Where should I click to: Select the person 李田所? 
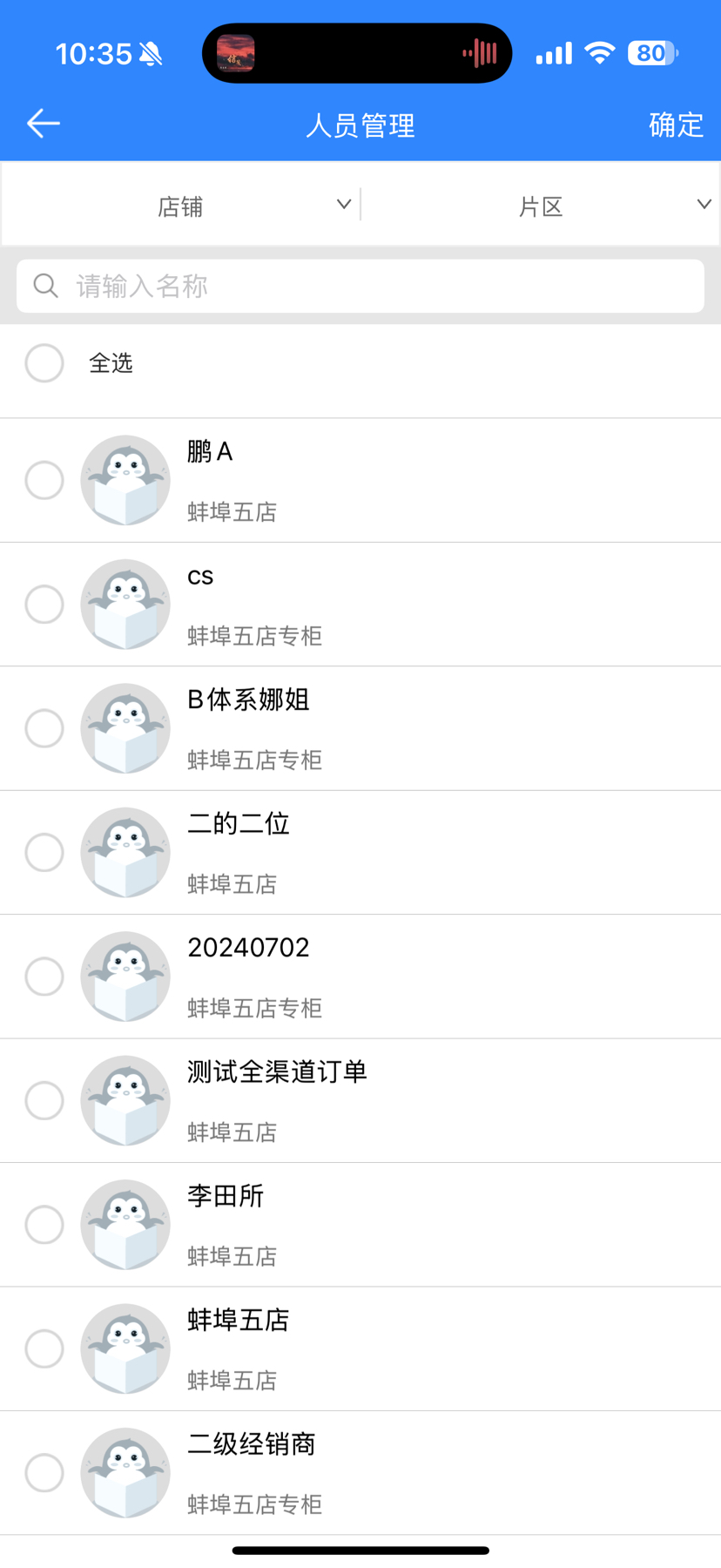(44, 1225)
